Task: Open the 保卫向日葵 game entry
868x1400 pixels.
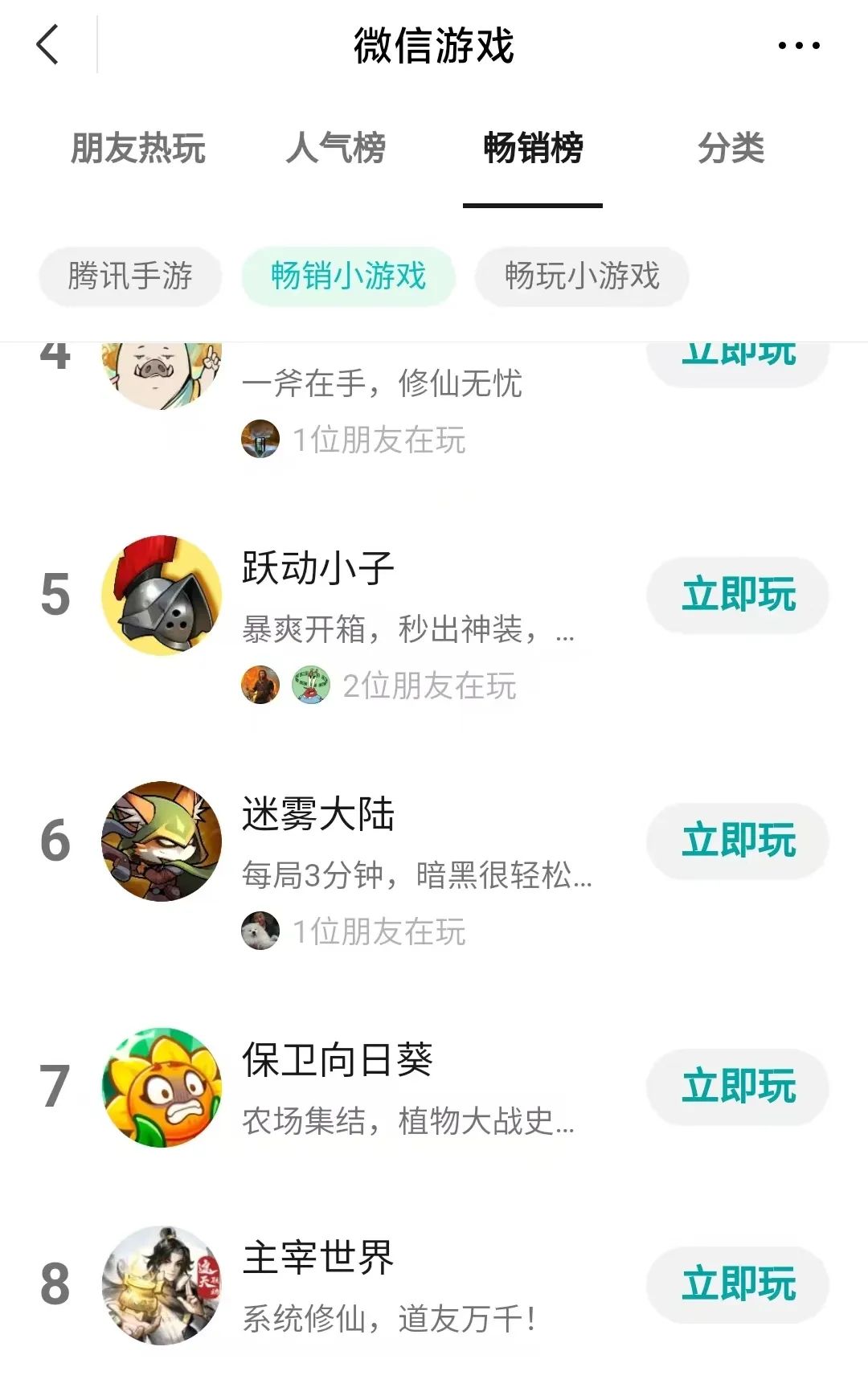Action: pyautogui.click(x=338, y=1061)
